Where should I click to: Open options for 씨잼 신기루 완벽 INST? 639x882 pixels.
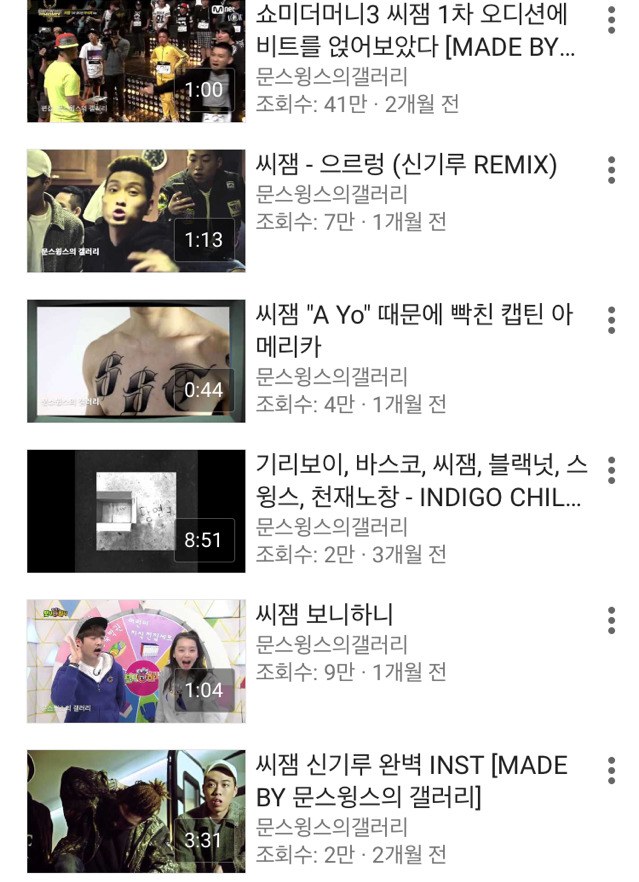pos(611,770)
